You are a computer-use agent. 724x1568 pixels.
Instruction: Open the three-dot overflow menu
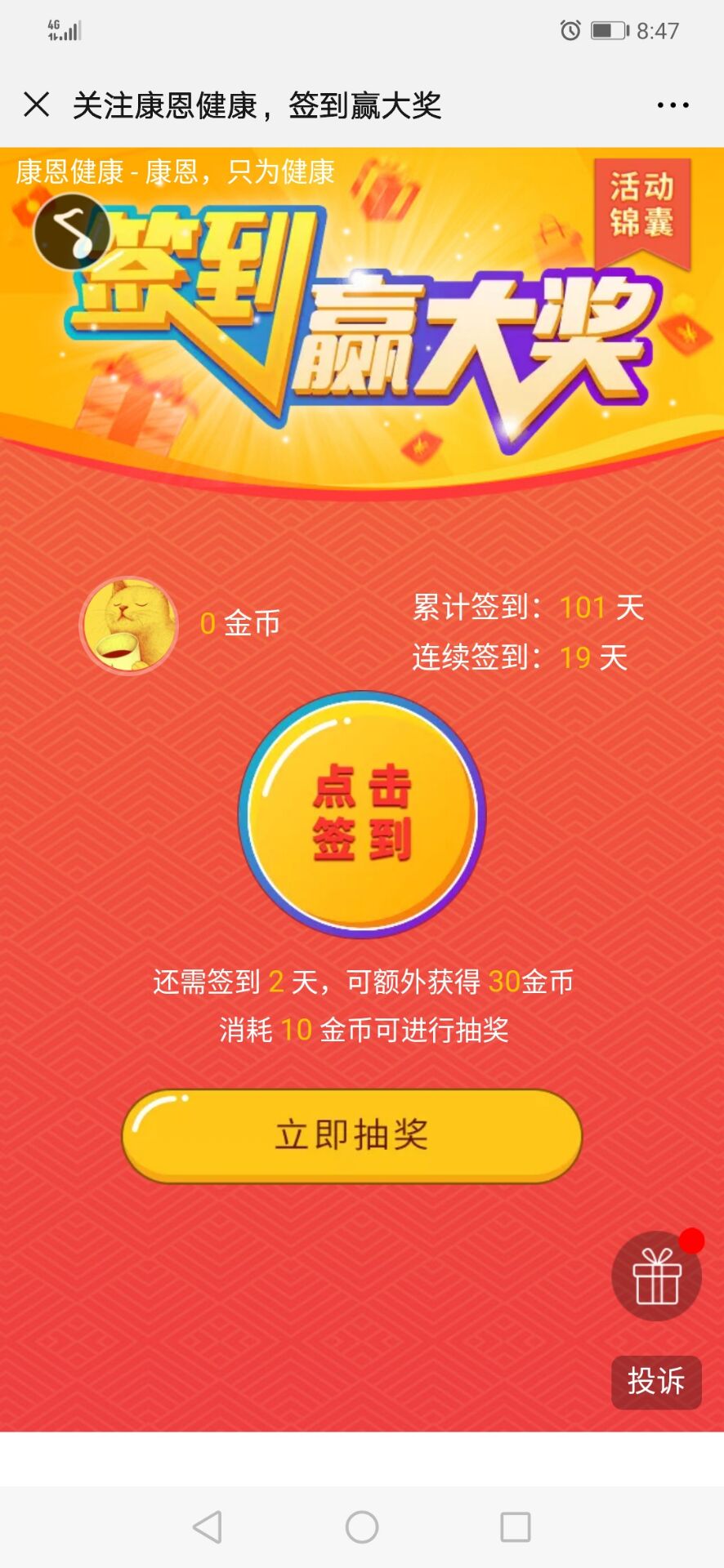pyautogui.click(x=673, y=105)
